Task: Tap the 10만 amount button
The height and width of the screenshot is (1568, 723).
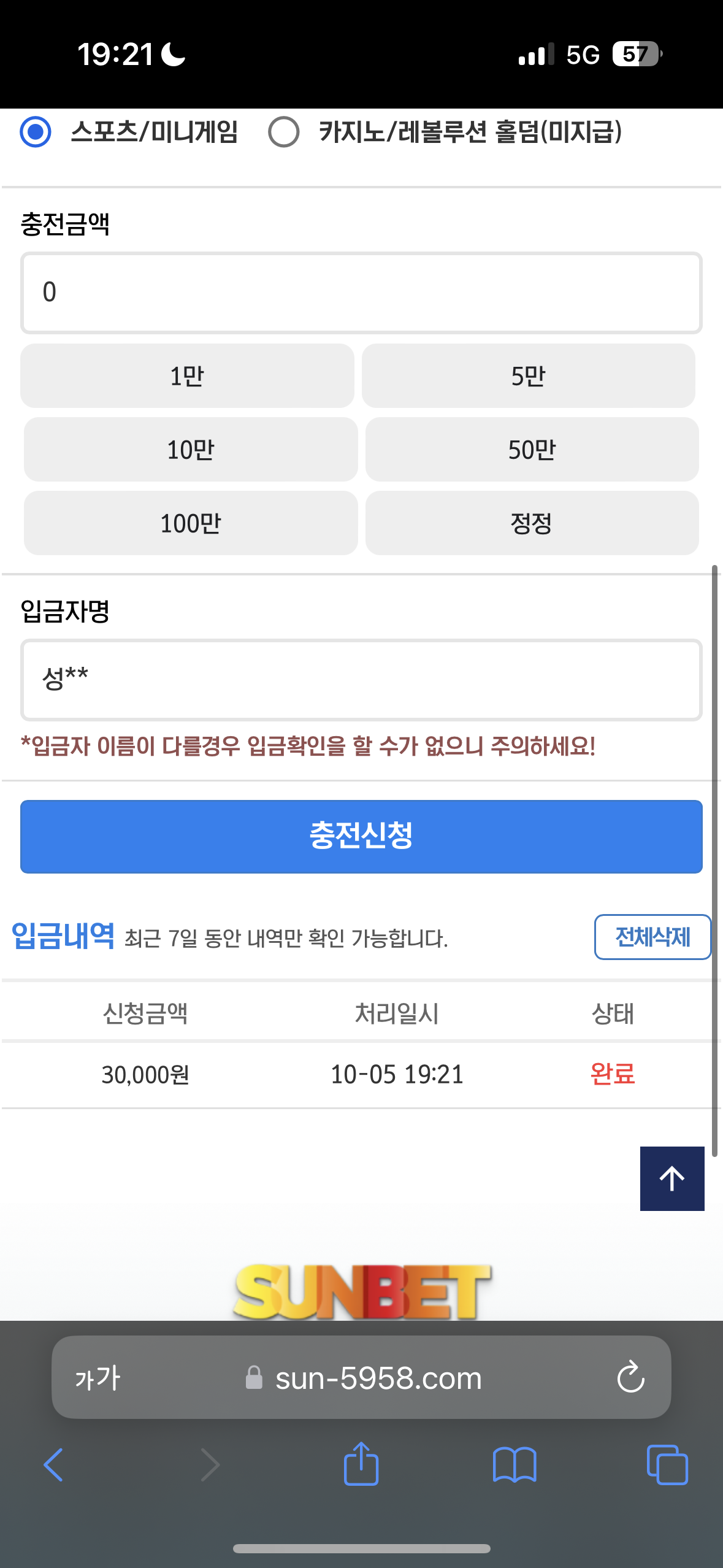Action: coord(191,449)
